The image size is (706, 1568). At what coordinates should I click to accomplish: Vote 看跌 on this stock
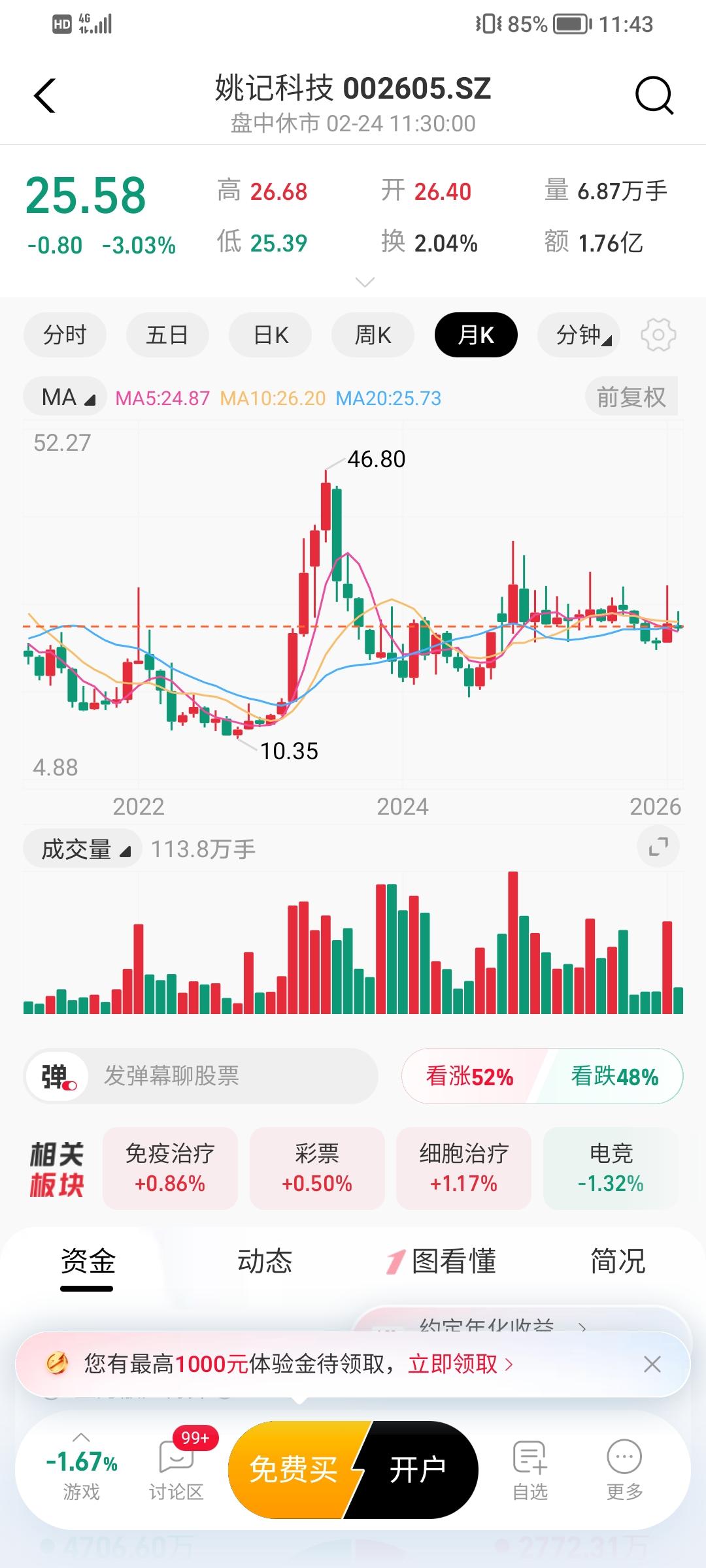pyautogui.click(x=614, y=1076)
